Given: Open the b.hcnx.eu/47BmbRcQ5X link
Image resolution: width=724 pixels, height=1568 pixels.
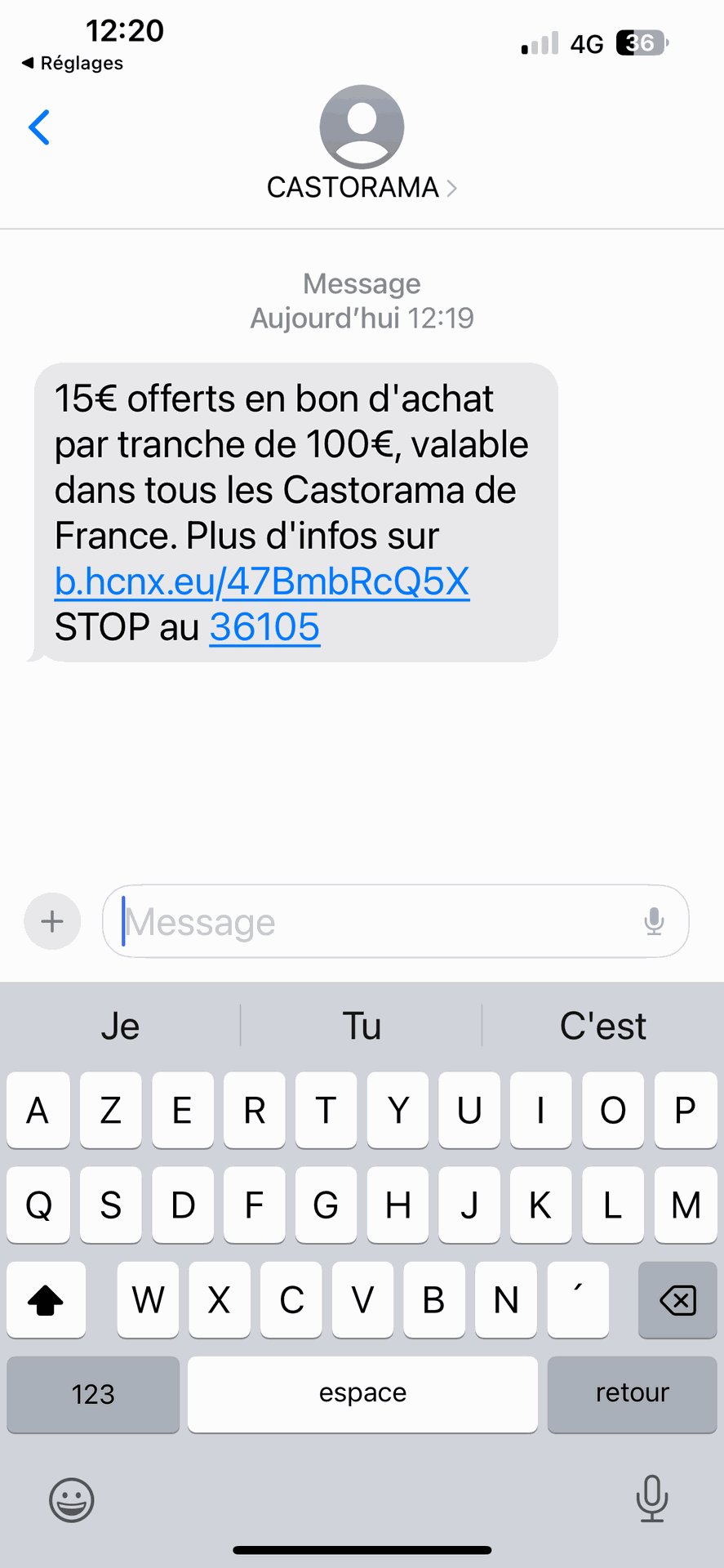Looking at the screenshot, I should pyautogui.click(x=262, y=581).
